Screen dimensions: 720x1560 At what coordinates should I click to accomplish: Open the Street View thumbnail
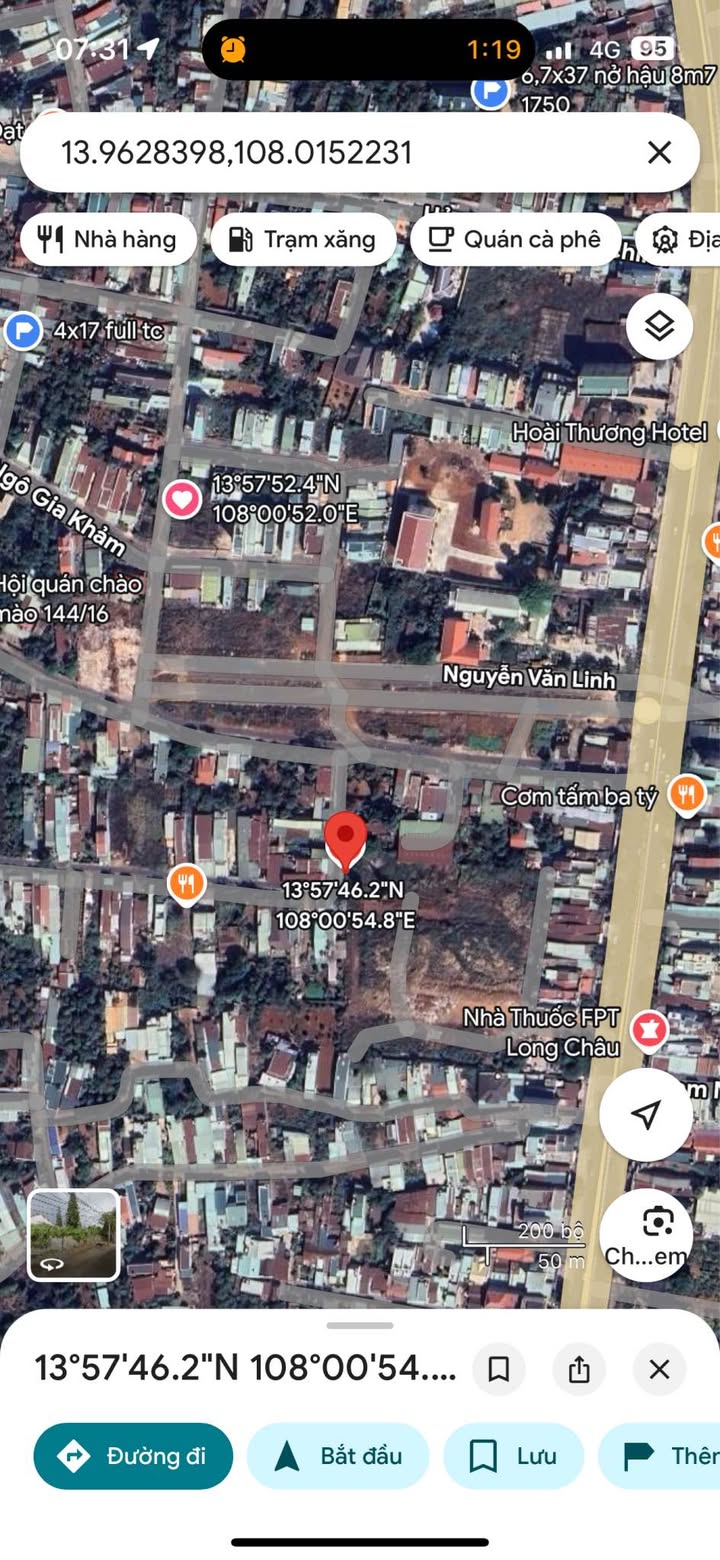(73, 1235)
